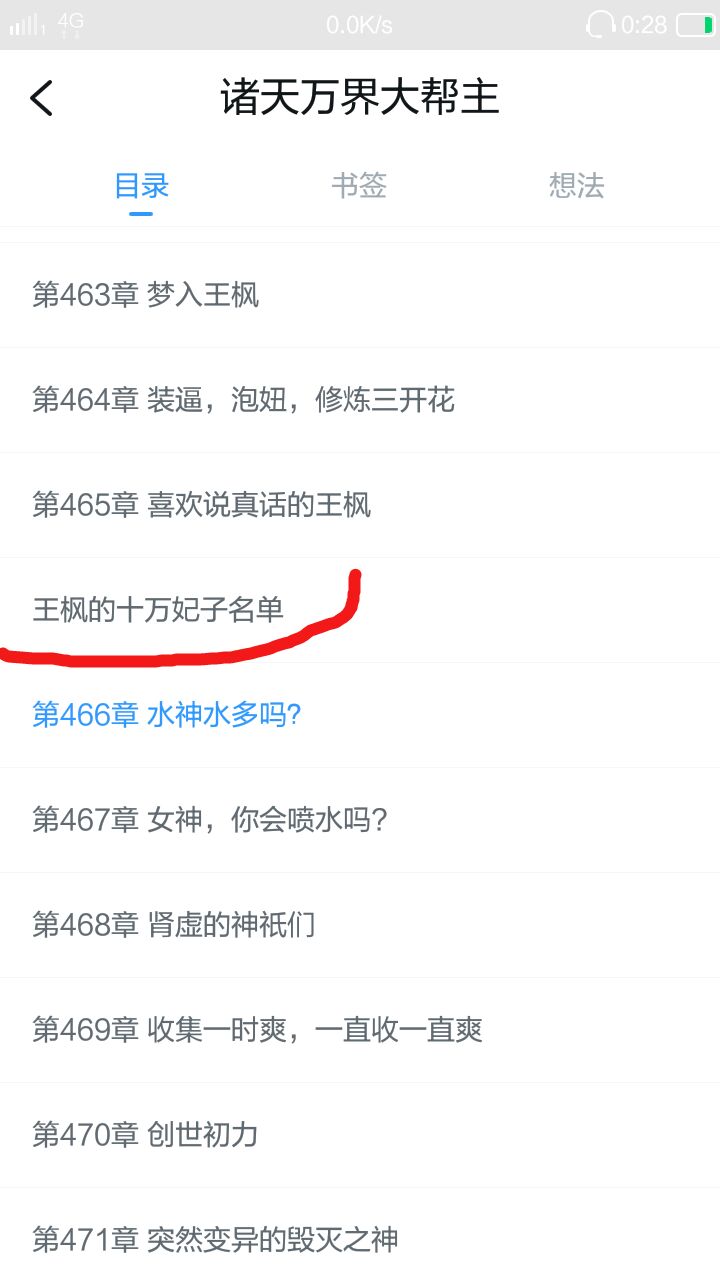The image size is (720, 1280).
Task: Switch to the 书签 tab
Action: [x=359, y=186]
